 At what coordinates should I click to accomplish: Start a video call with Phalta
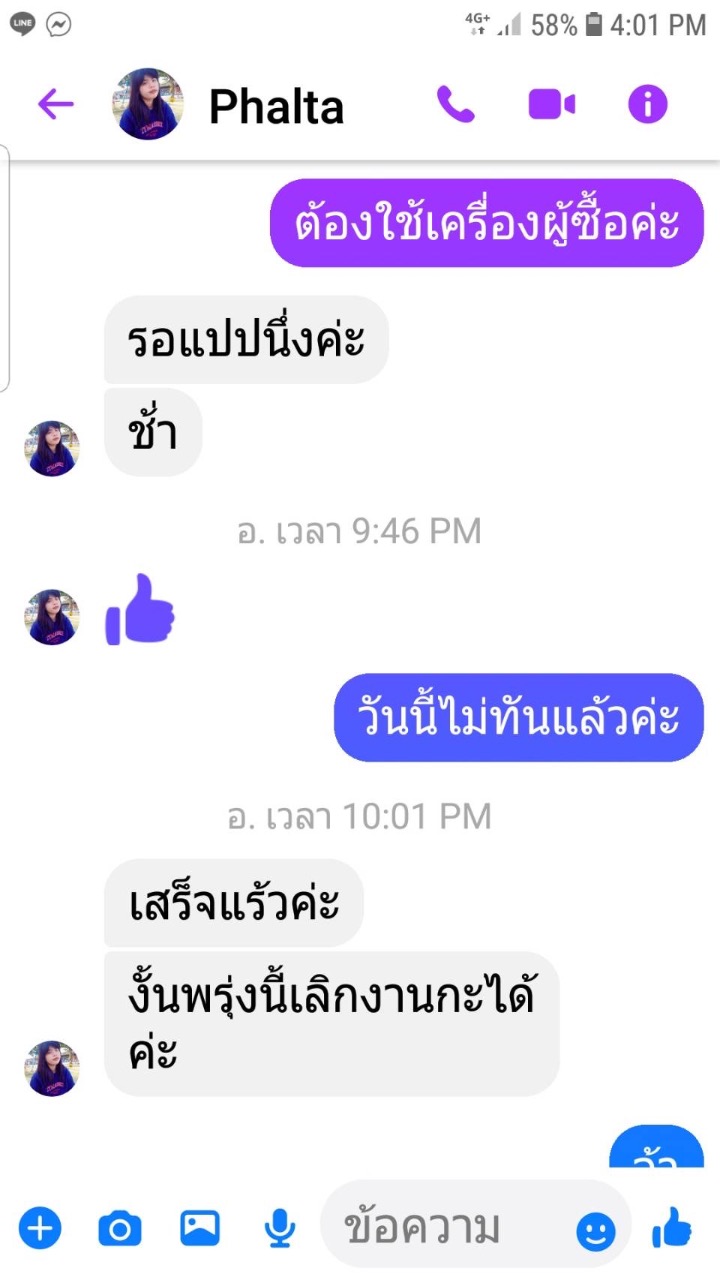[x=551, y=104]
